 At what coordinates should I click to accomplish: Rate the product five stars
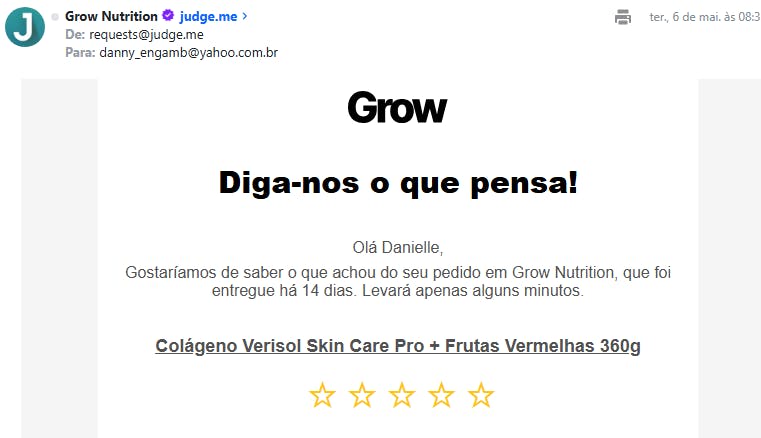pyautogui.click(x=481, y=395)
